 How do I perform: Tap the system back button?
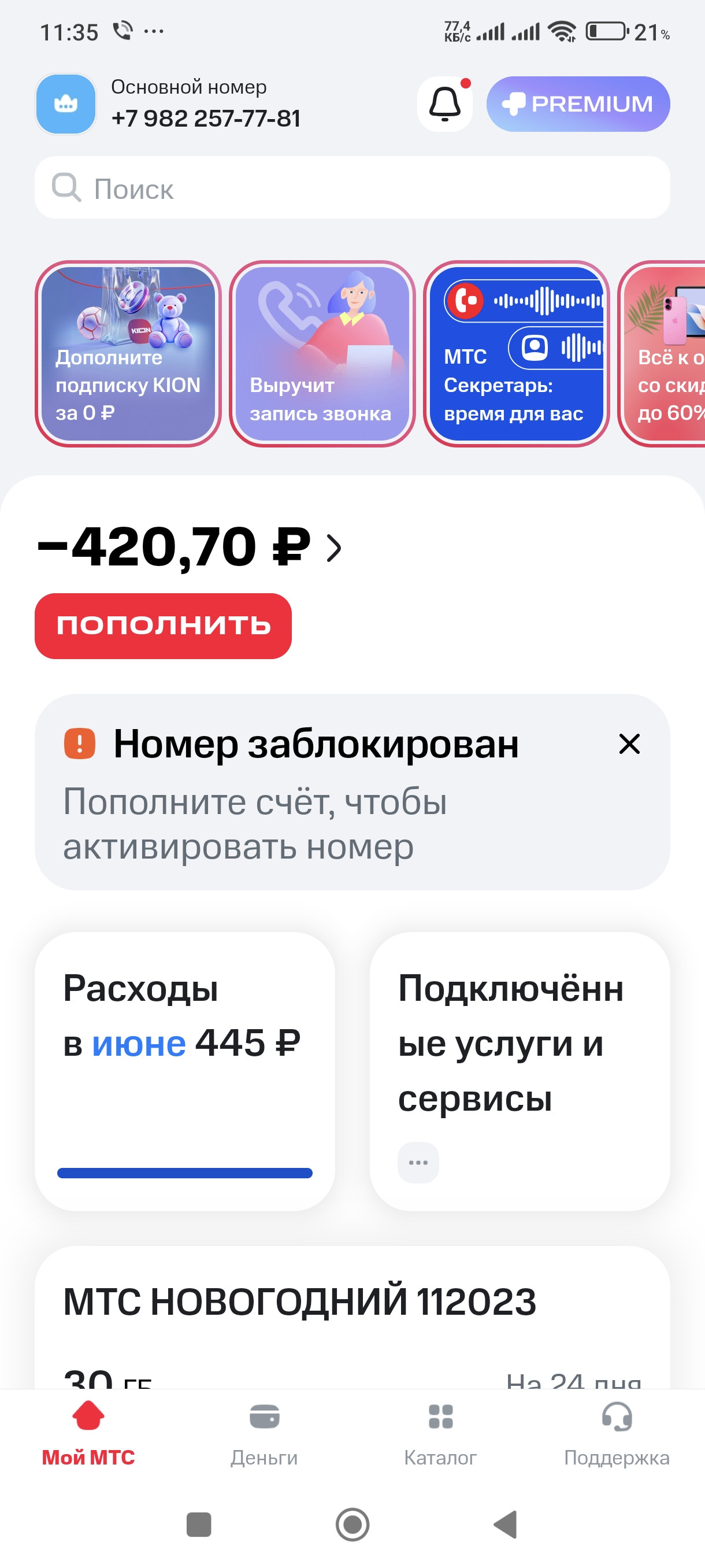tap(506, 1525)
